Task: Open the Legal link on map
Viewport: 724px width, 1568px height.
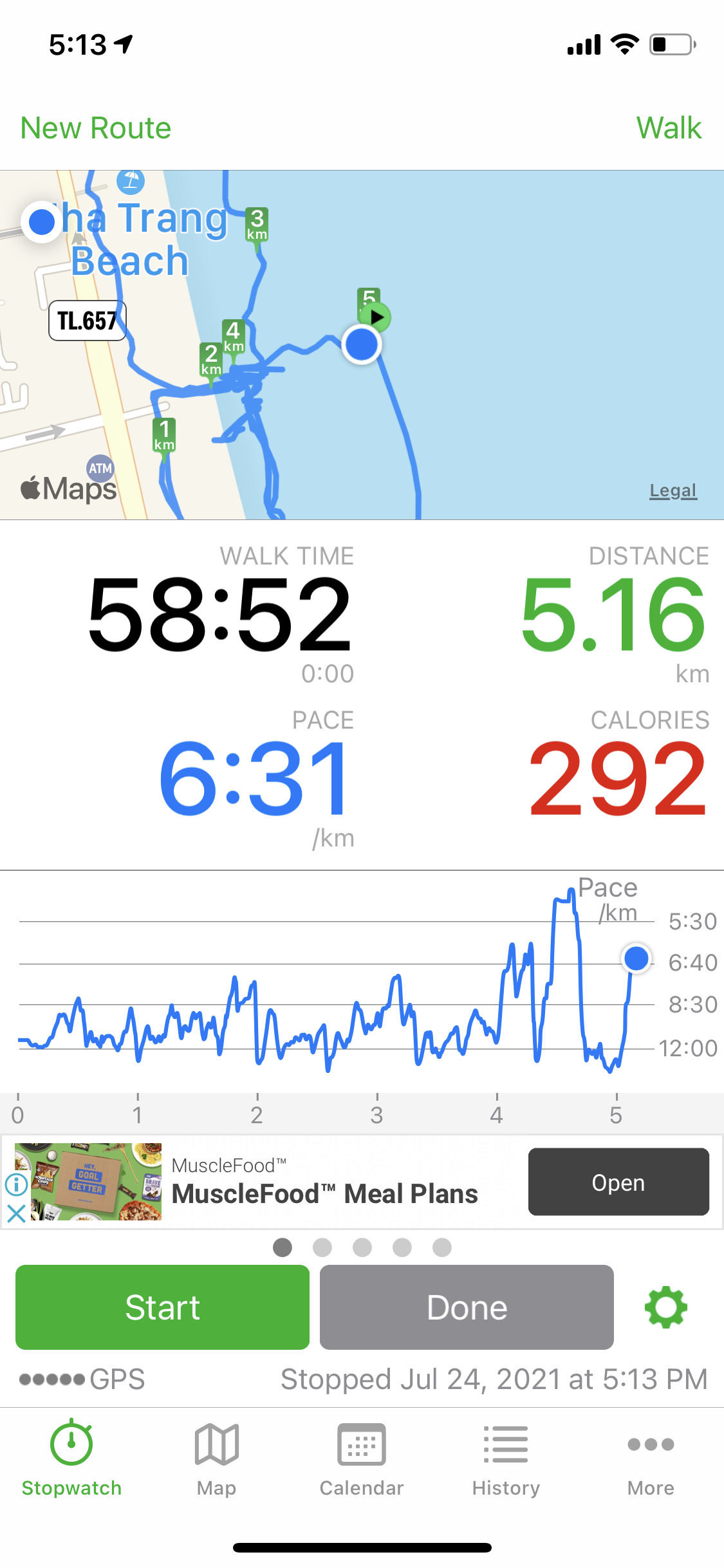Action: (x=673, y=490)
